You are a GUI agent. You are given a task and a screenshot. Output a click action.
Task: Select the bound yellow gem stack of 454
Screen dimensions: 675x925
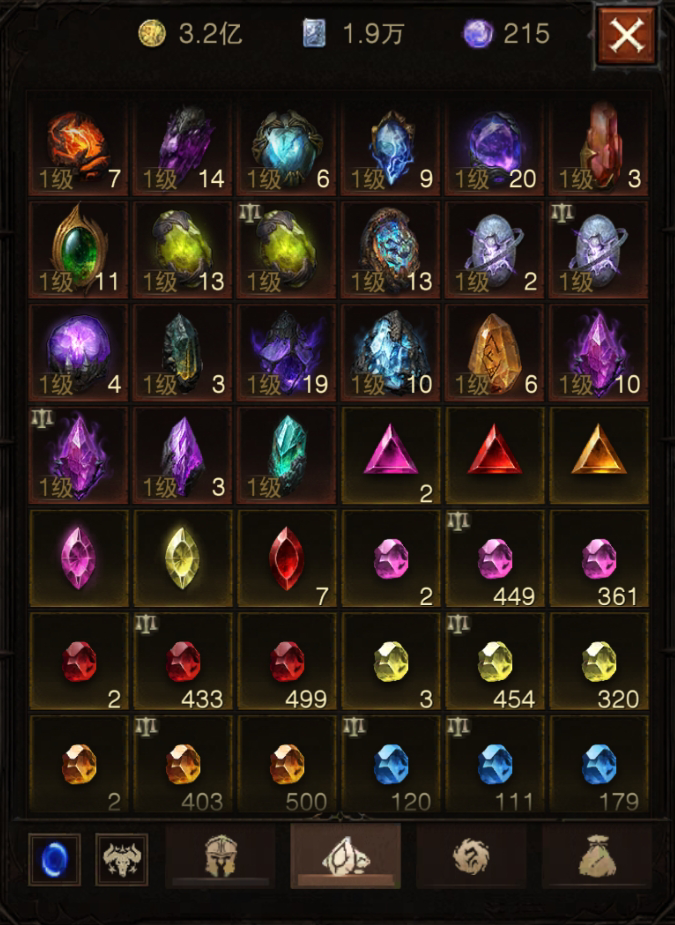(495, 661)
